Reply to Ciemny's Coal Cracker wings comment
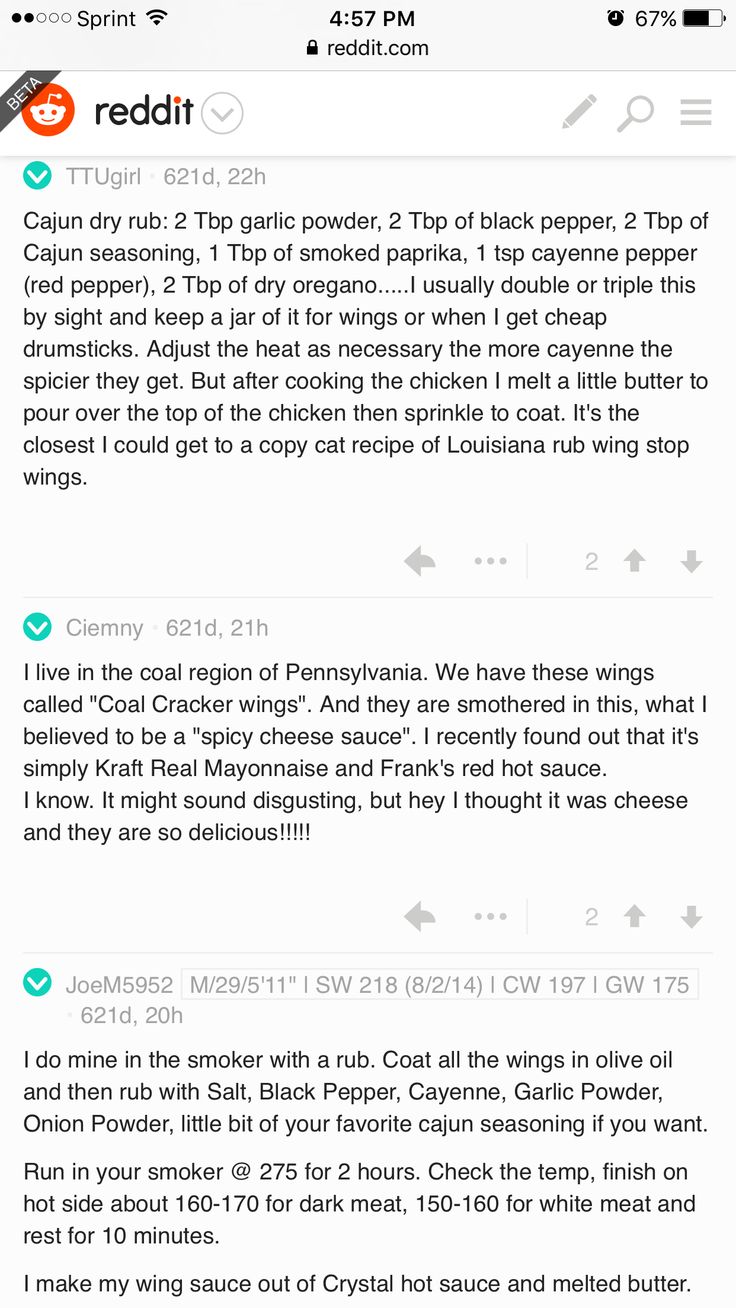 [420, 916]
